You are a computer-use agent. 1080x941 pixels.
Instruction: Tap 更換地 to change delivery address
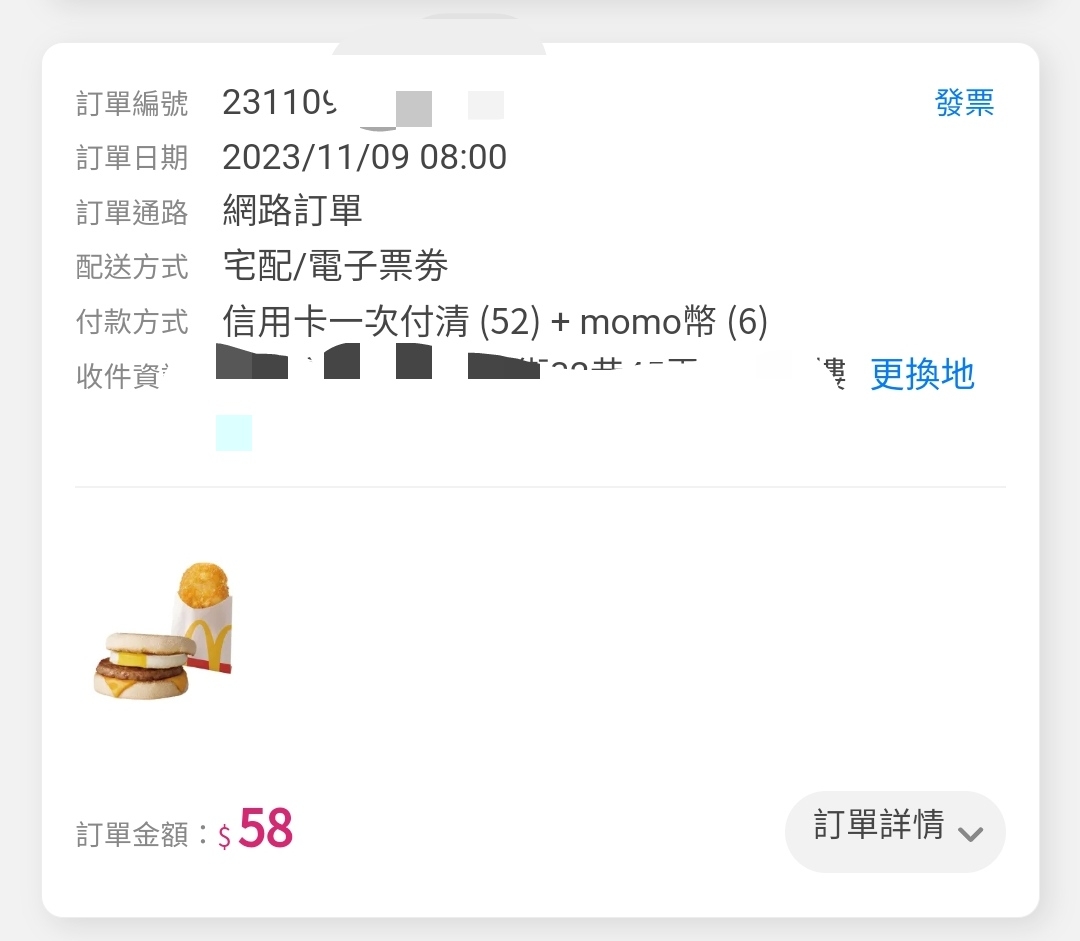pyautogui.click(x=922, y=374)
